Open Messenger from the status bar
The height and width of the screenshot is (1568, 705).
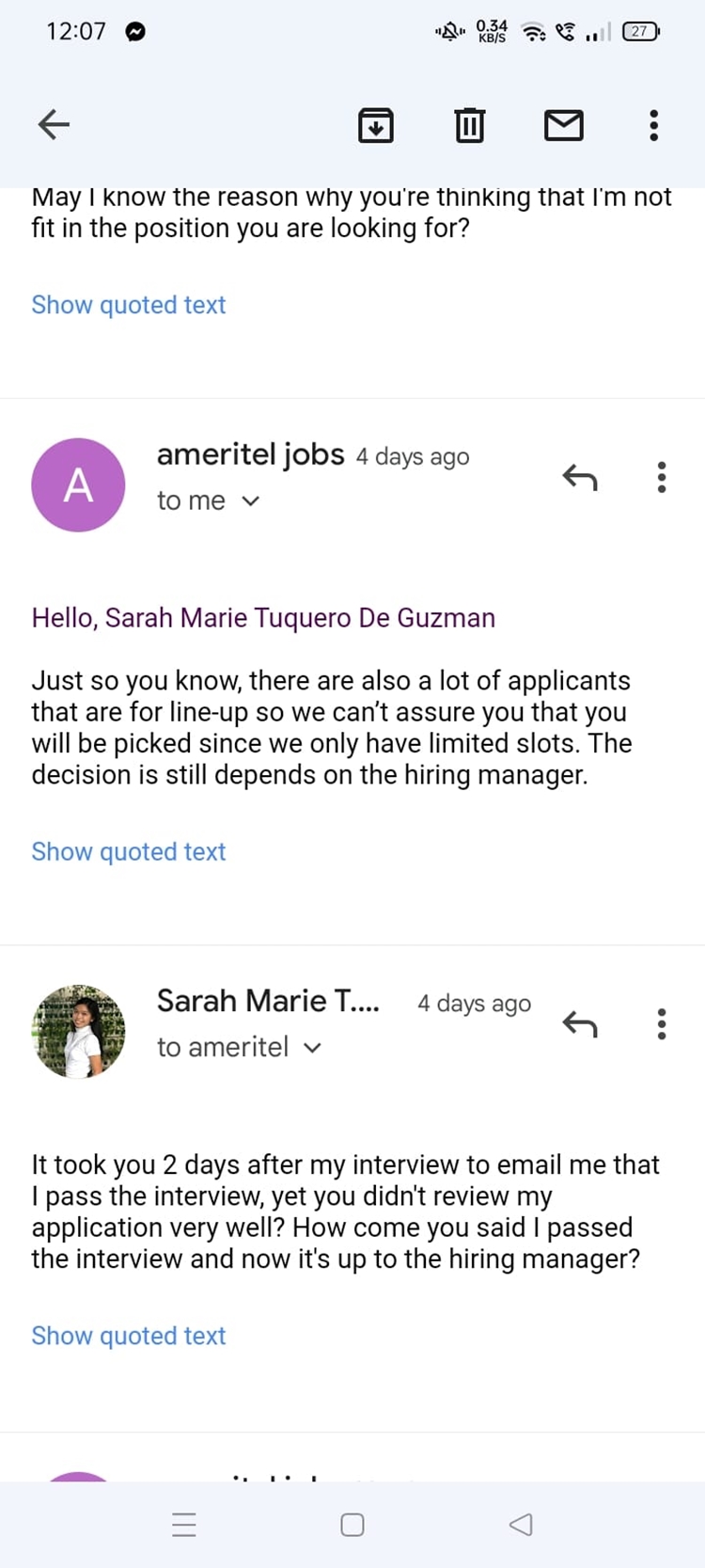click(x=135, y=31)
